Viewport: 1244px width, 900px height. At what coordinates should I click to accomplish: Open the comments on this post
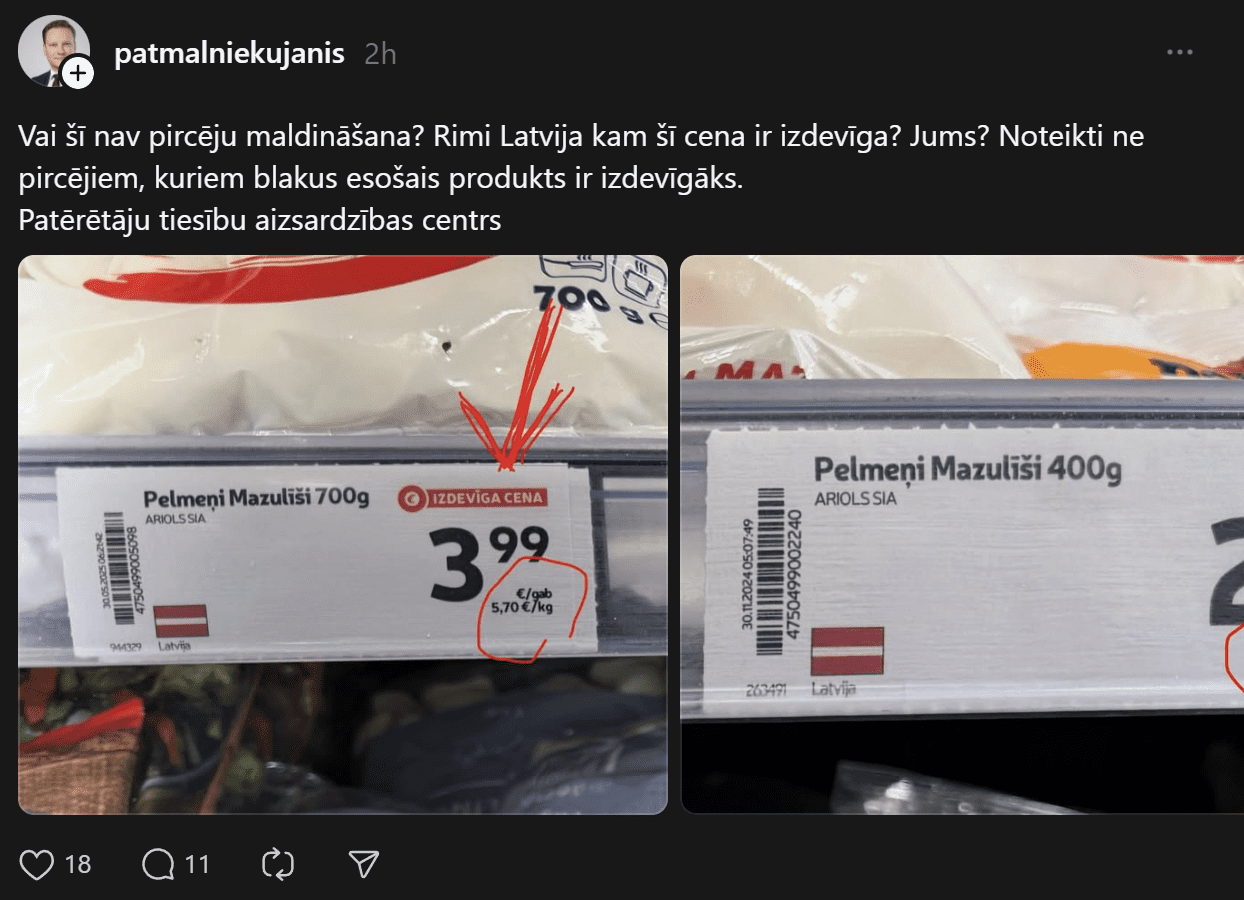158,864
